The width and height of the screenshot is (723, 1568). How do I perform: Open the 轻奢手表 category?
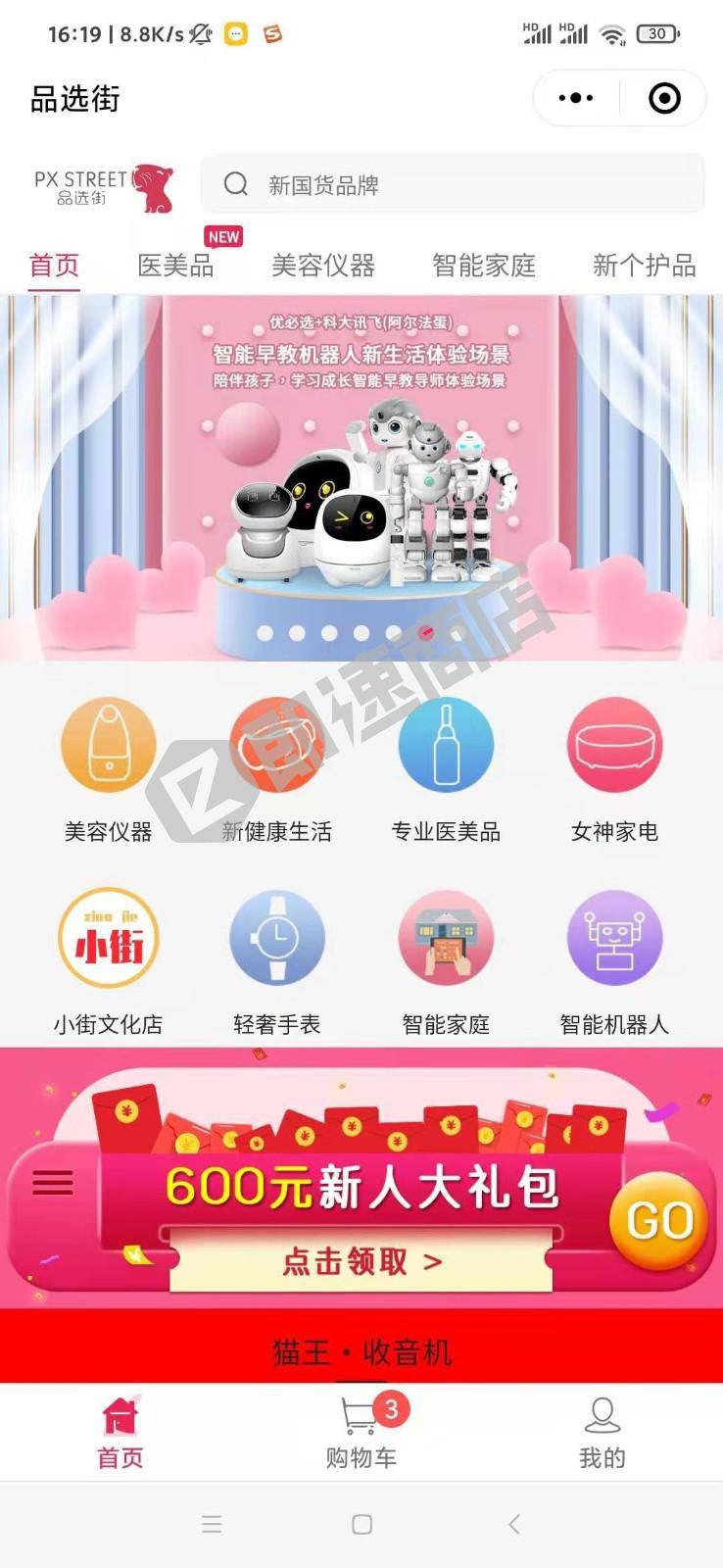[x=277, y=939]
